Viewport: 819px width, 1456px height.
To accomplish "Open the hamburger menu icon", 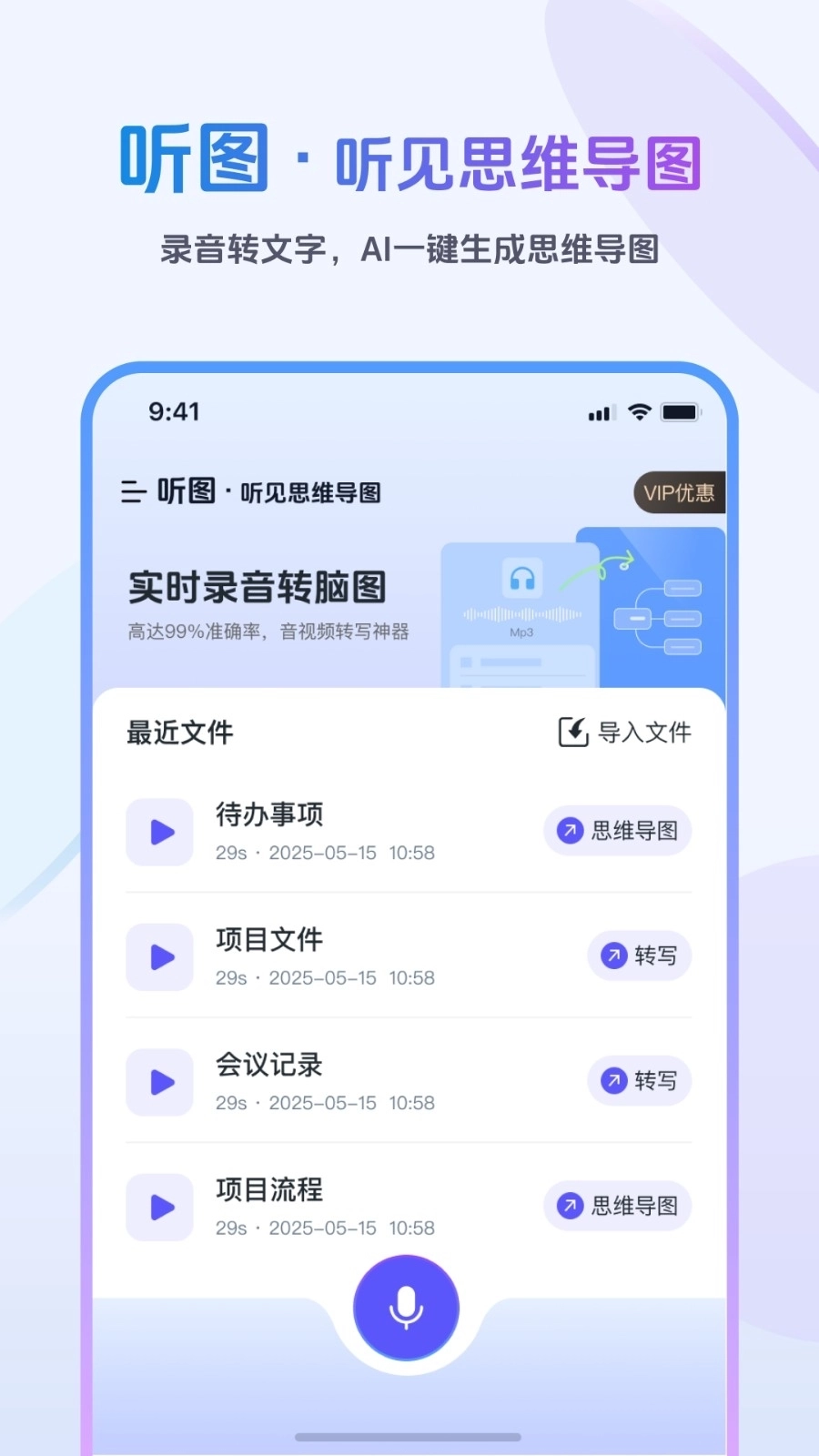I will click(131, 492).
